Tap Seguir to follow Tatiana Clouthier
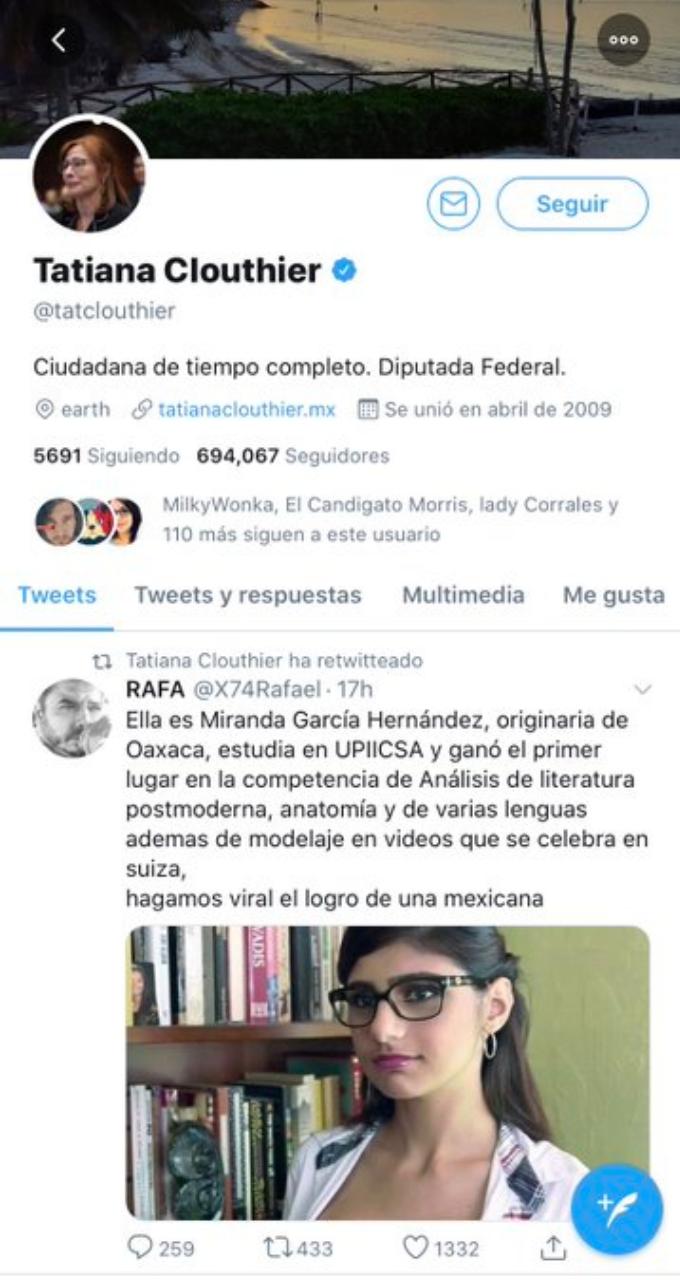The image size is (680, 1280). pyautogui.click(x=572, y=204)
